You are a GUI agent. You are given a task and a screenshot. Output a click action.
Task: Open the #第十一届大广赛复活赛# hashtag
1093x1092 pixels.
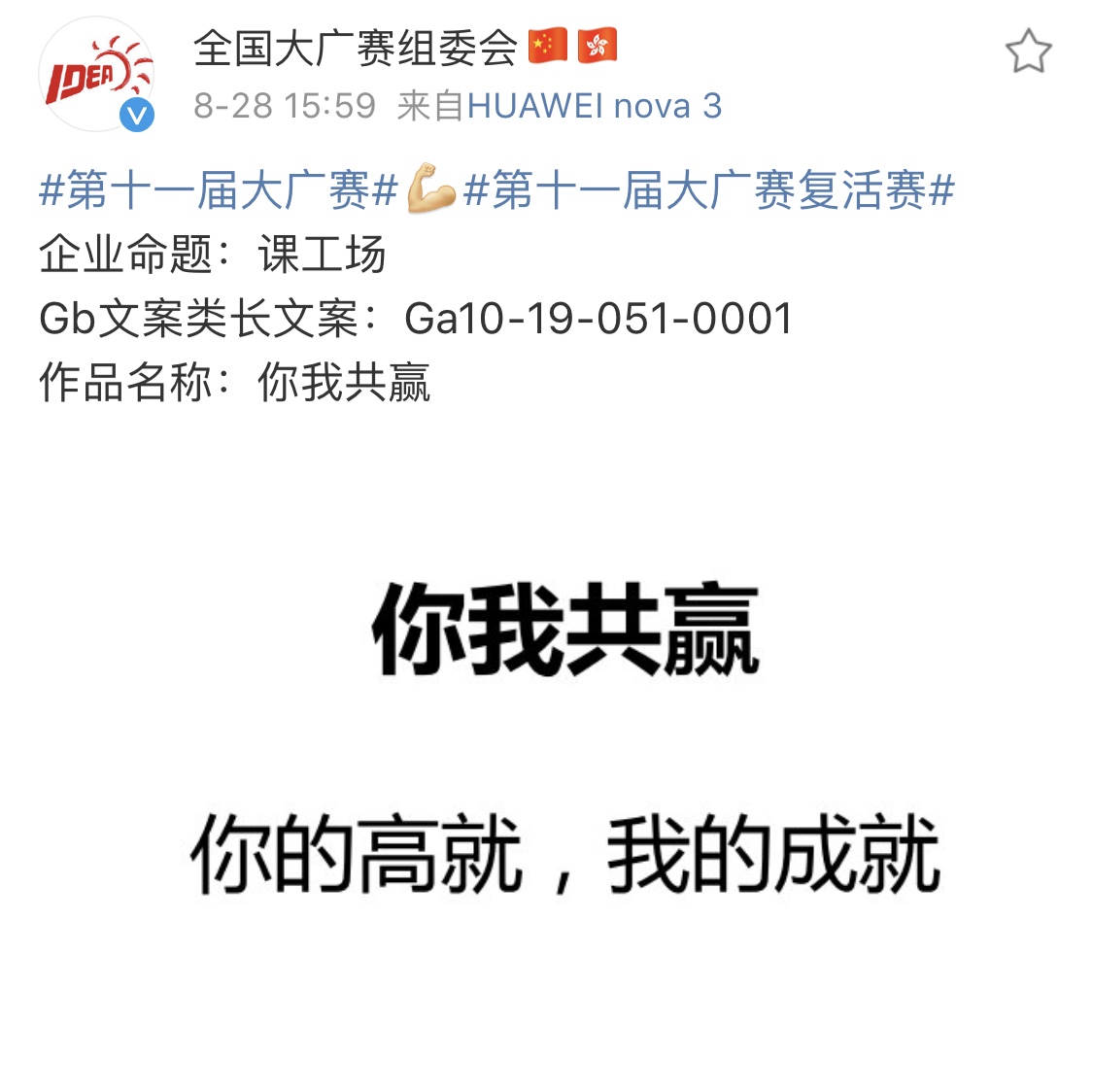tap(709, 189)
